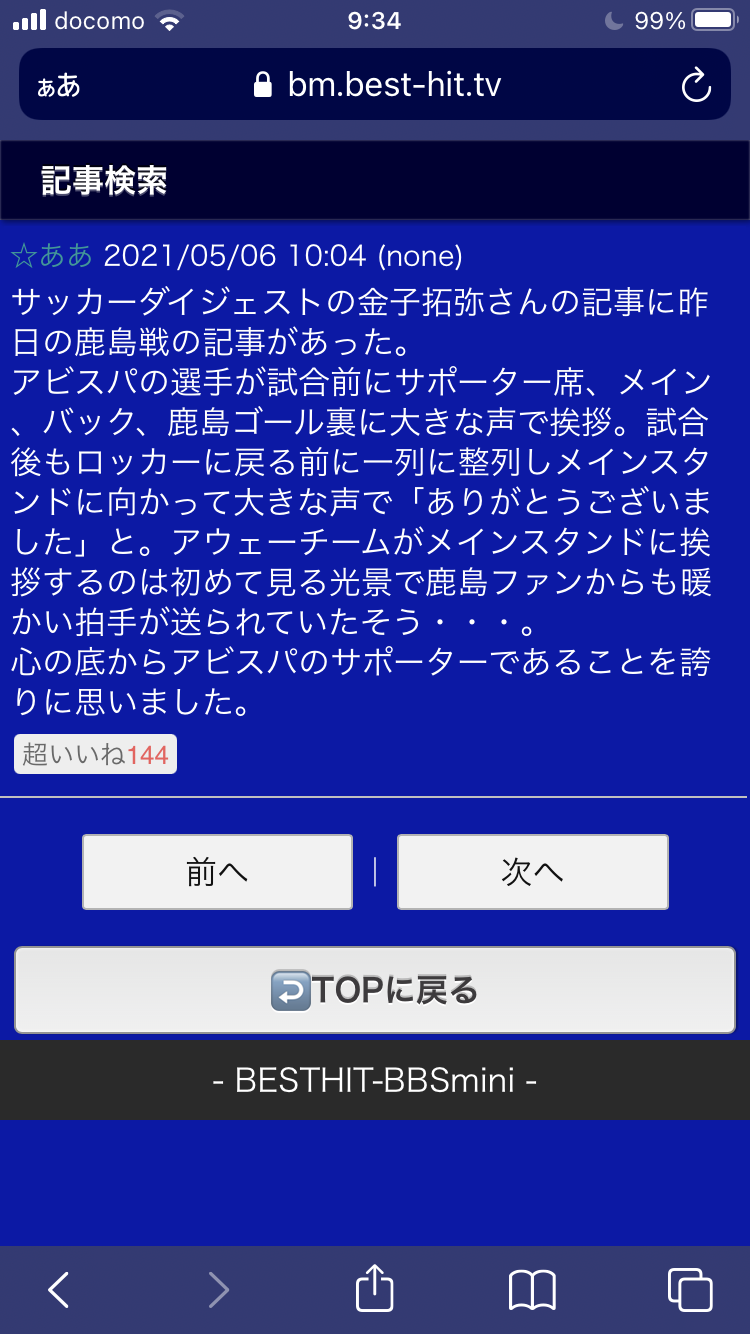The height and width of the screenshot is (1334, 750).
Task: Open the ぁあ reader and text size menu
Action: (59, 86)
